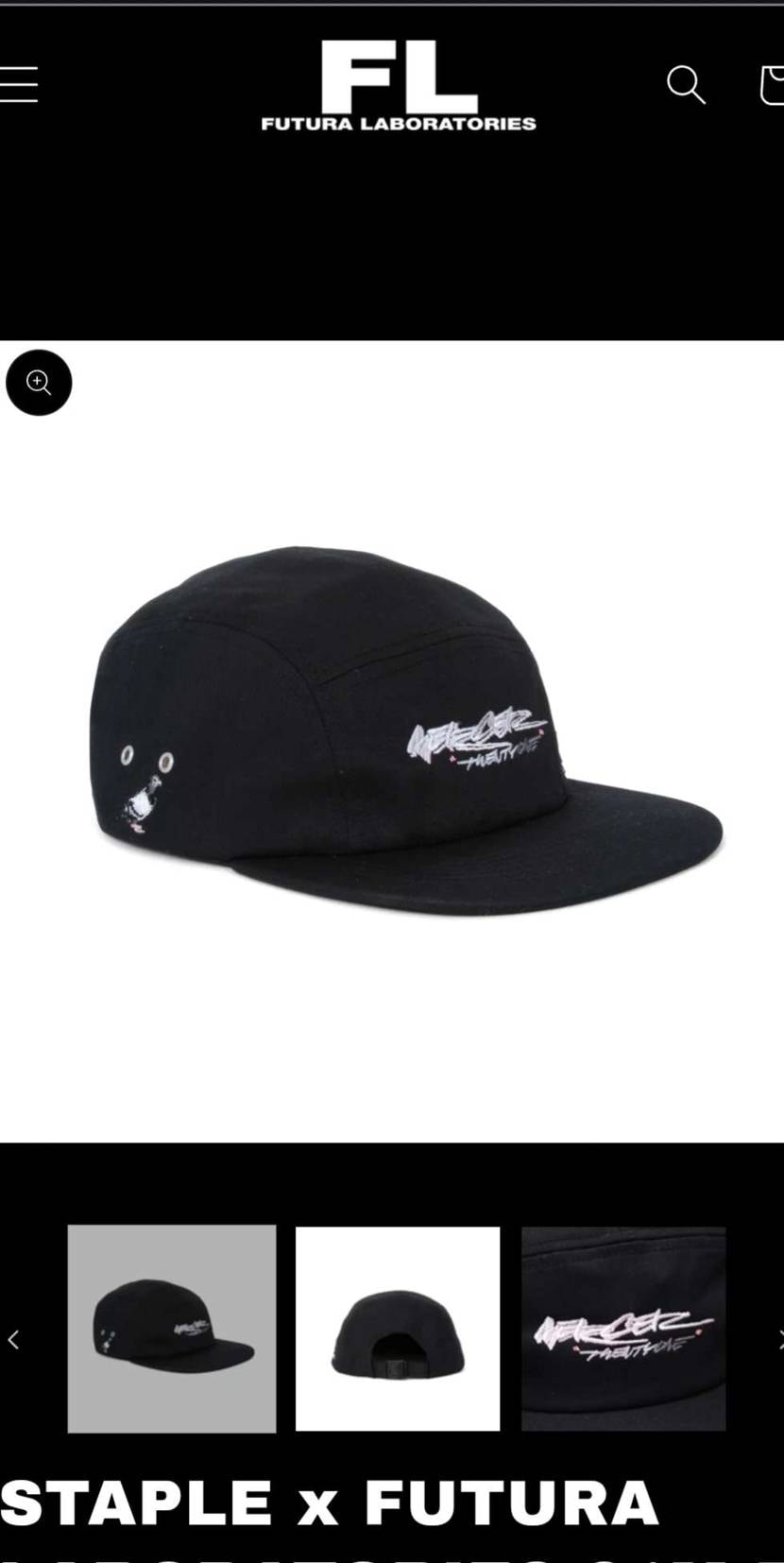Zoom into the product image
This screenshot has height=1563, width=784.
click(x=39, y=383)
